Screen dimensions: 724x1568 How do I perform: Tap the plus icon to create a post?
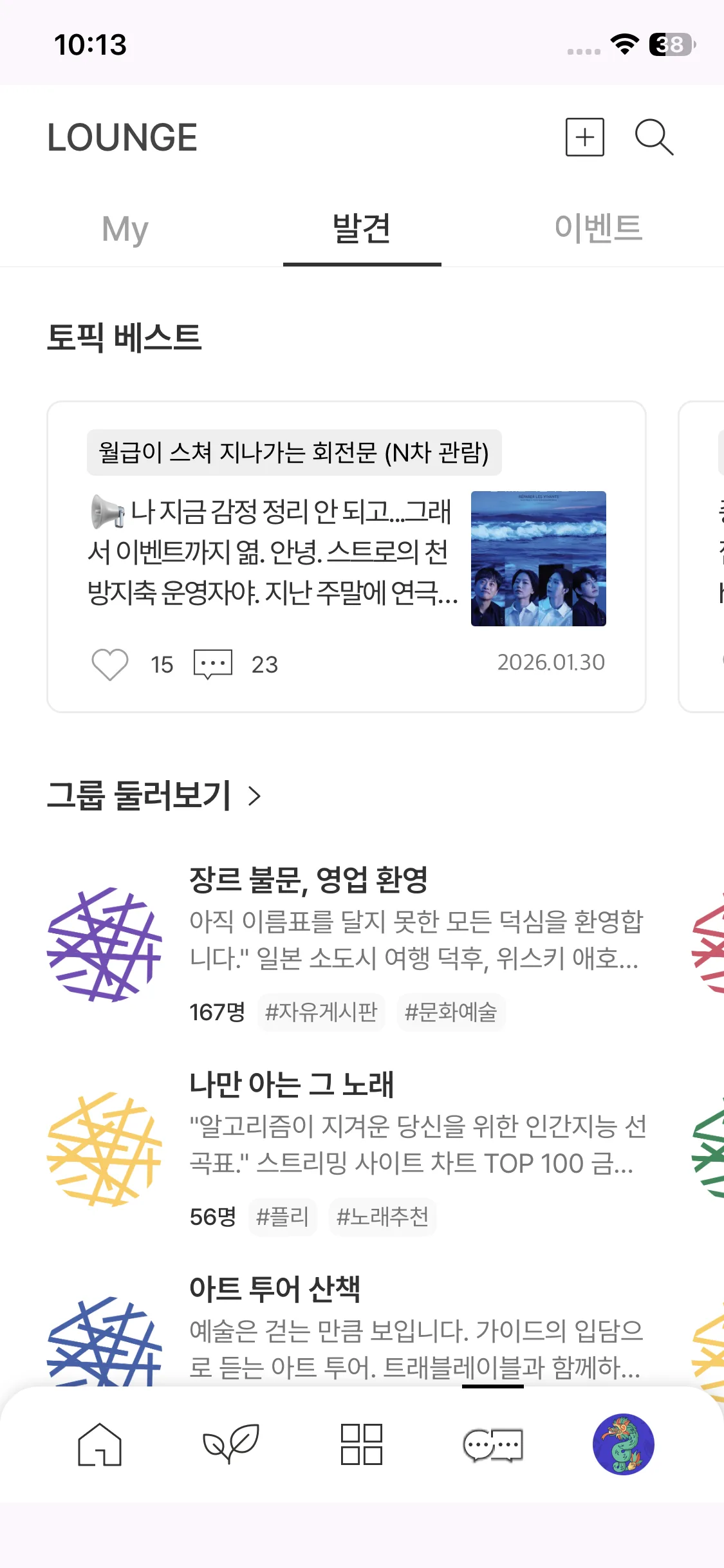tap(584, 137)
